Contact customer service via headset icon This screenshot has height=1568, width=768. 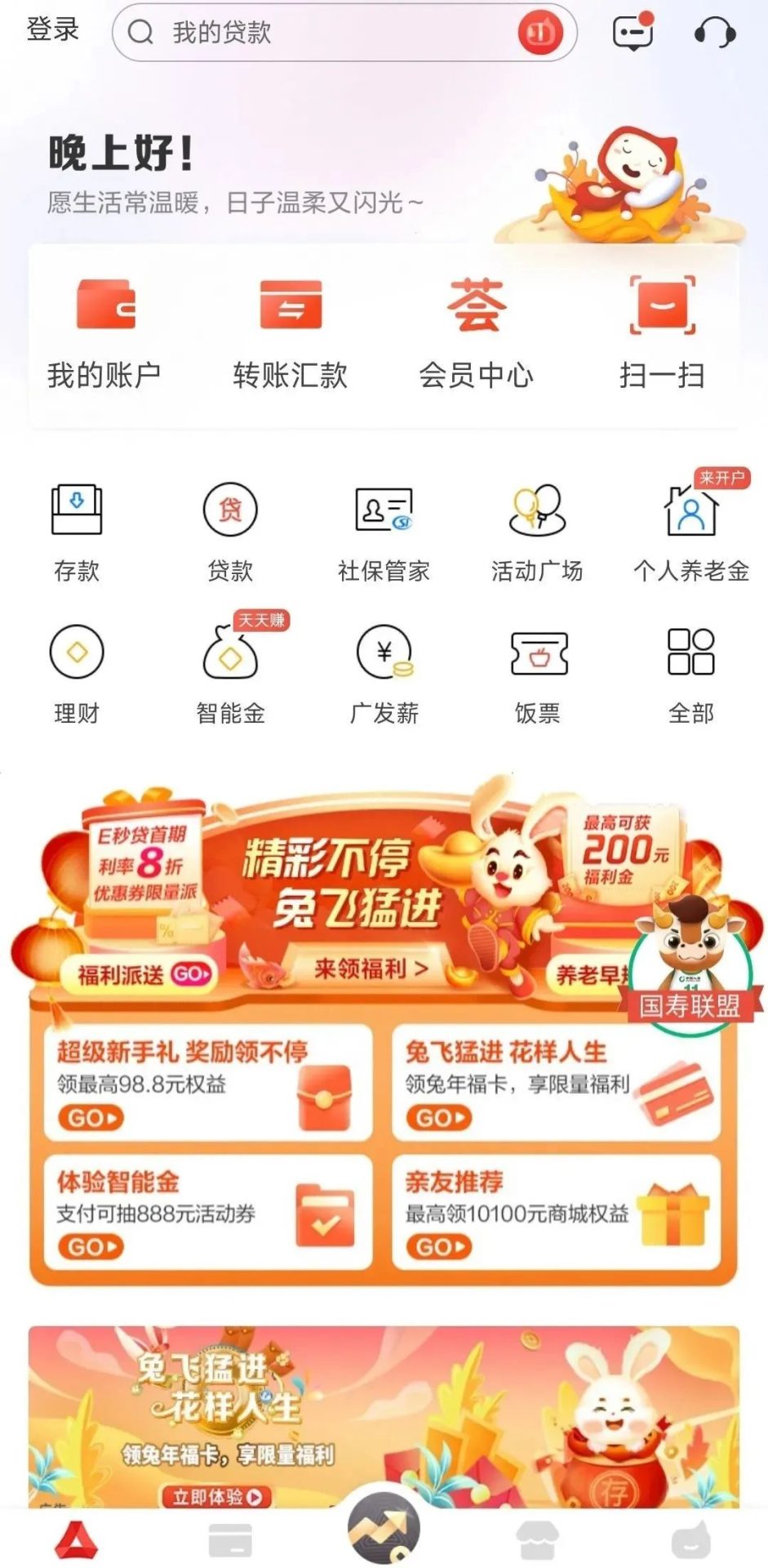715,33
